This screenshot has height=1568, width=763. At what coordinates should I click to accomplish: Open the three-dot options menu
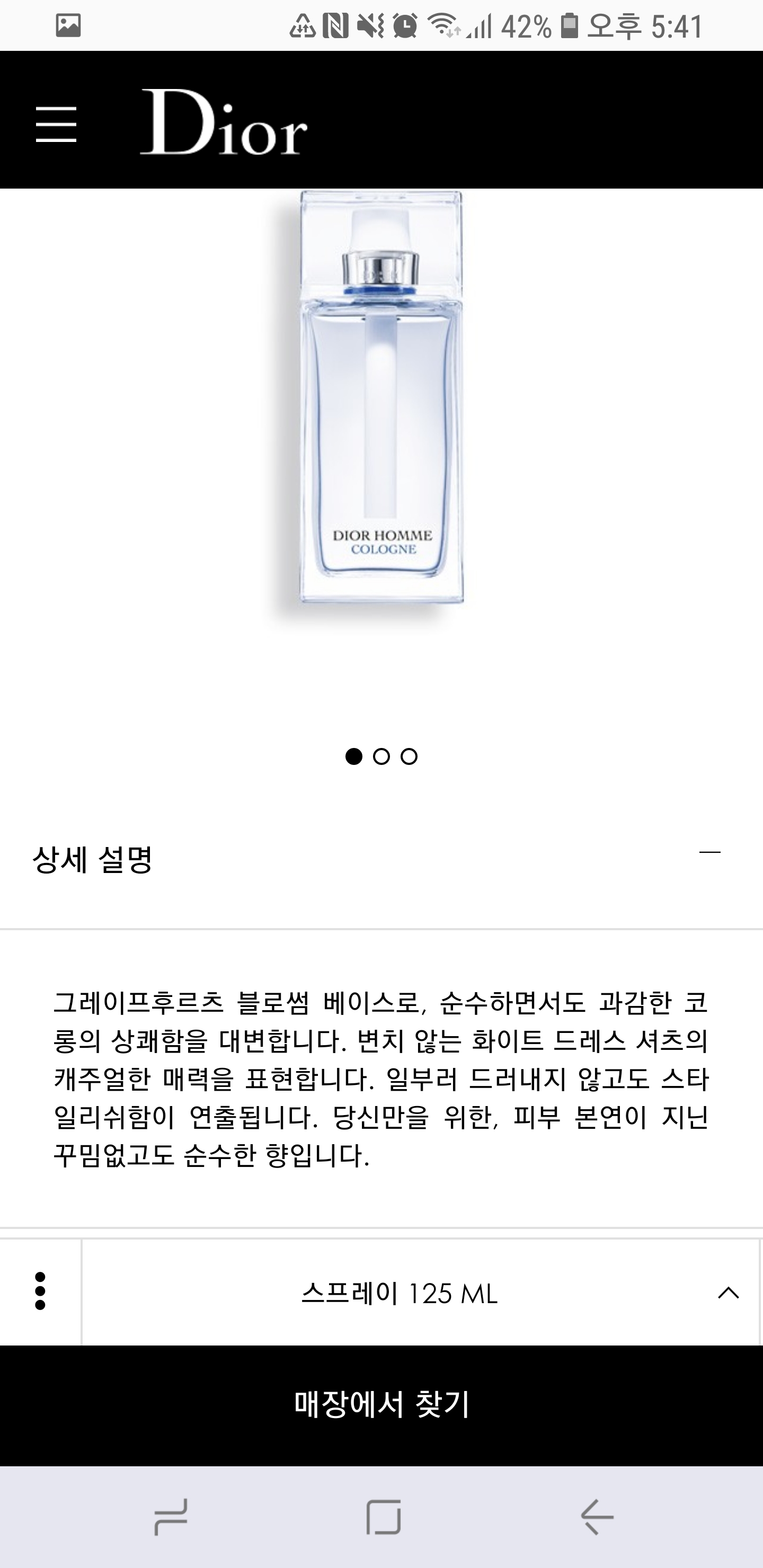point(40,1290)
